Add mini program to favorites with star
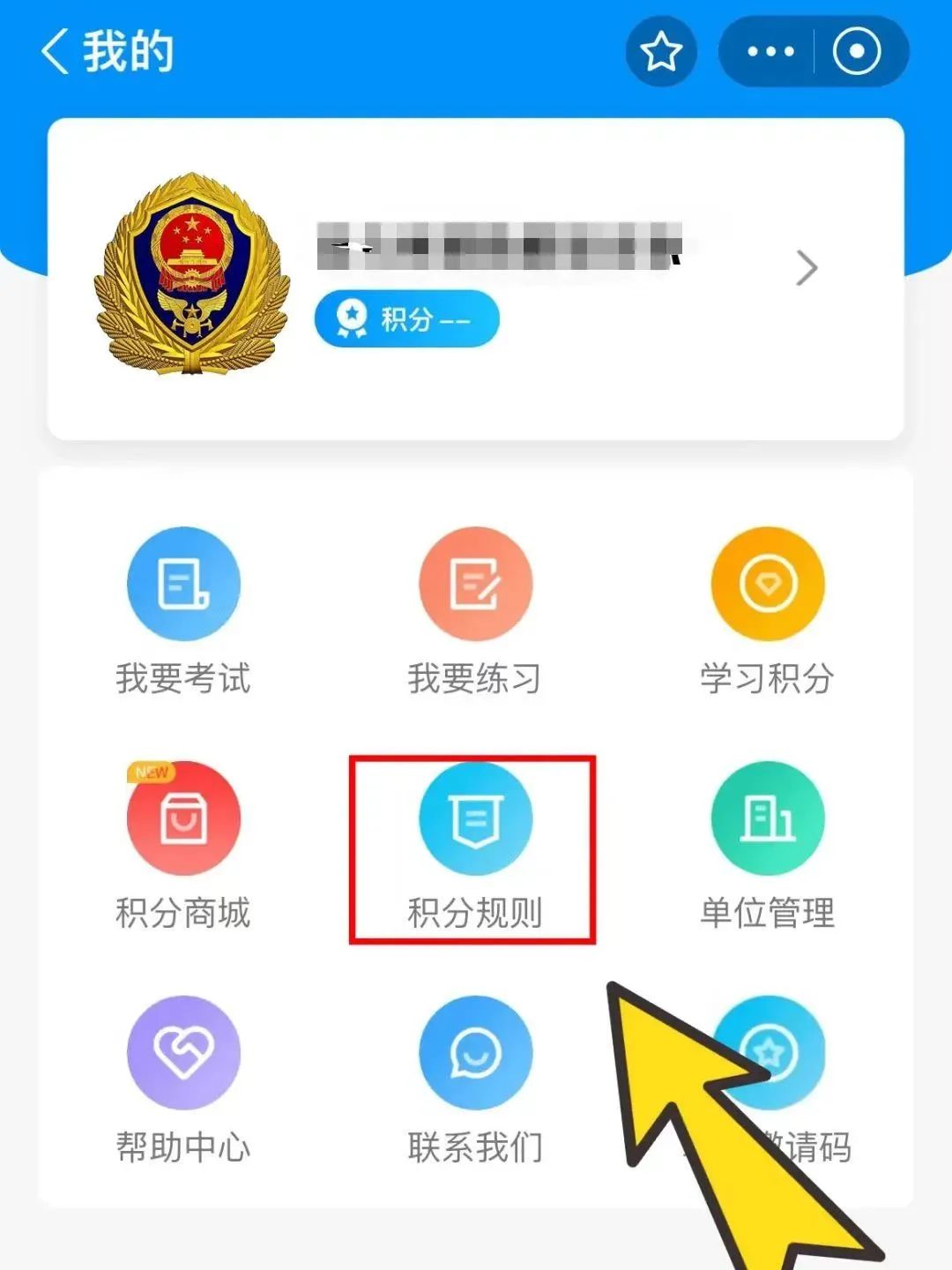The image size is (952, 1270). [661, 51]
